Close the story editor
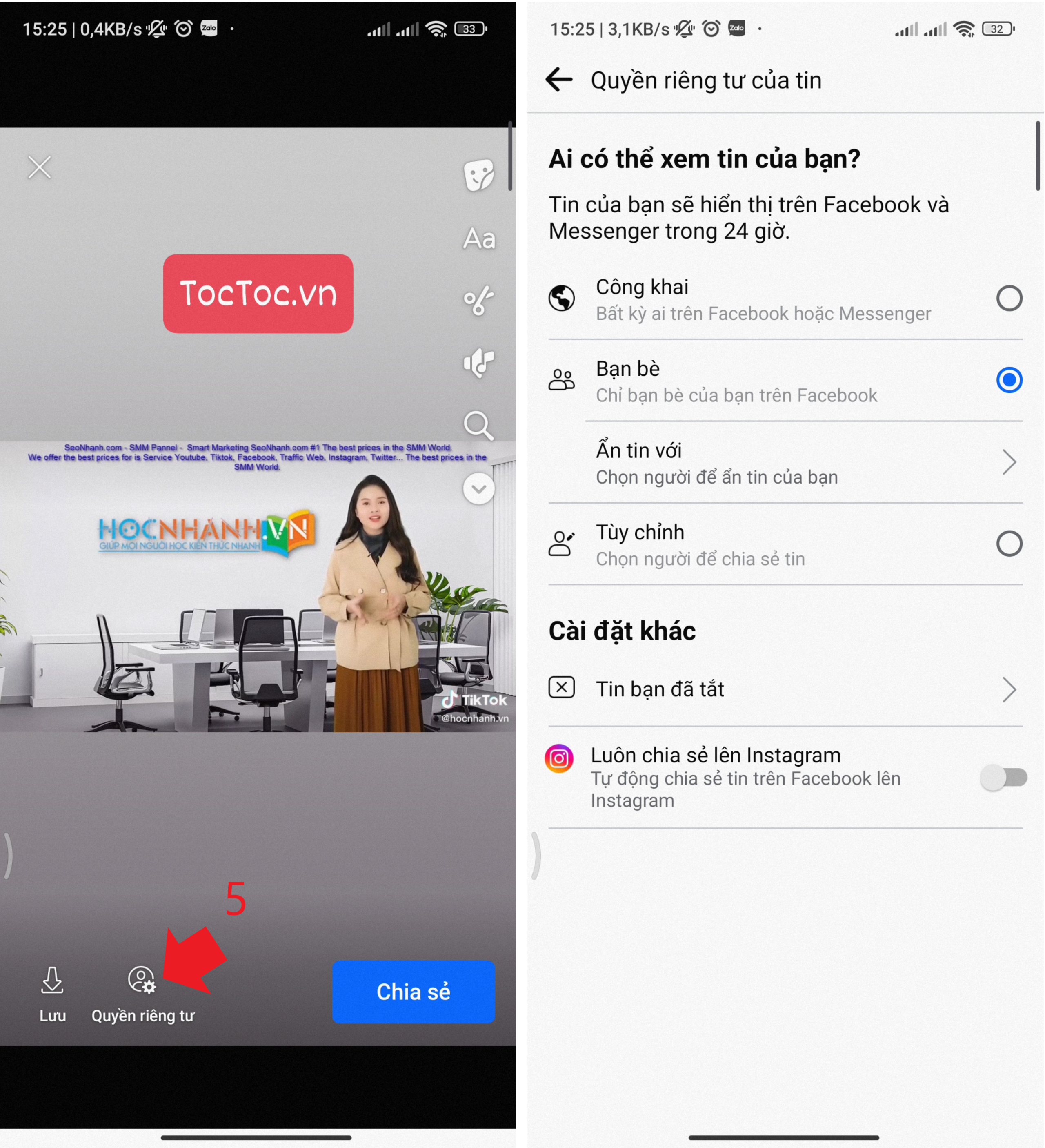The image size is (1045, 1148). (x=39, y=167)
